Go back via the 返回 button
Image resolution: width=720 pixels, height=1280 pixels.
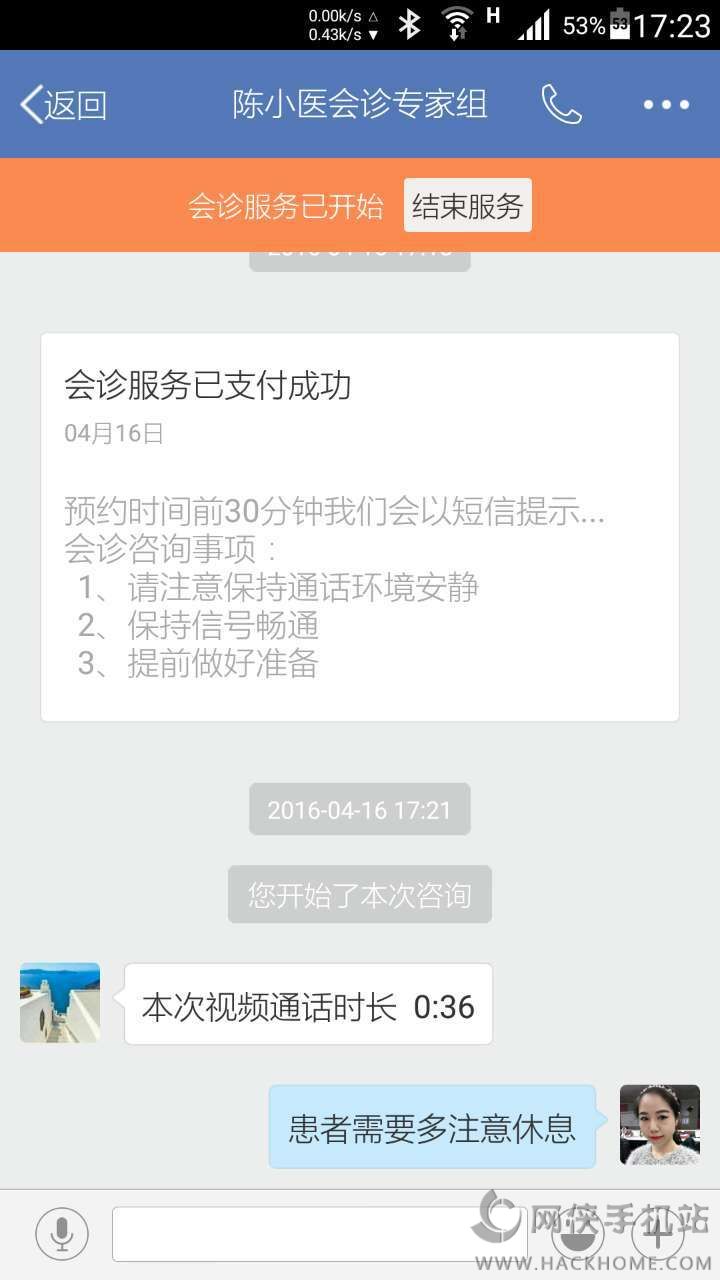click(64, 105)
